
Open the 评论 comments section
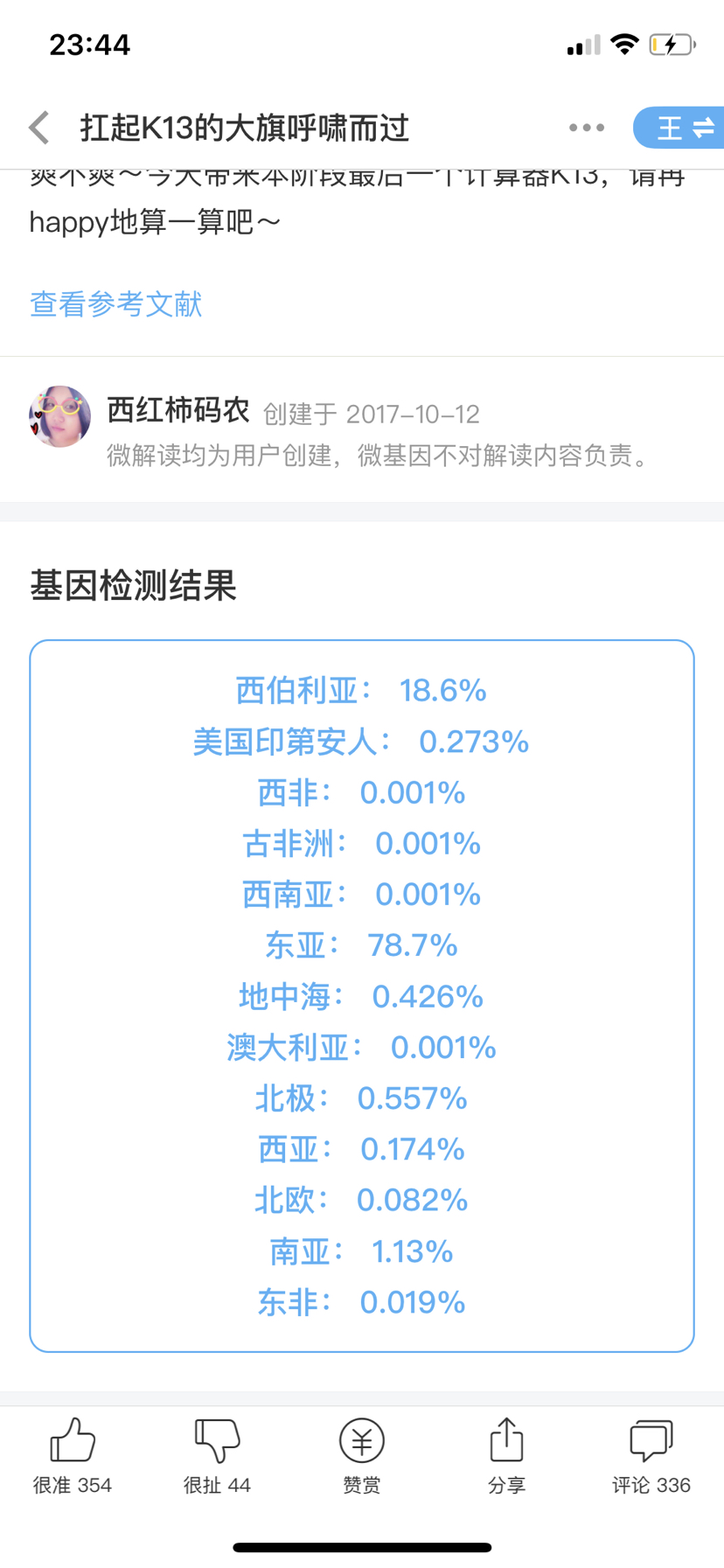point(651,1455)
